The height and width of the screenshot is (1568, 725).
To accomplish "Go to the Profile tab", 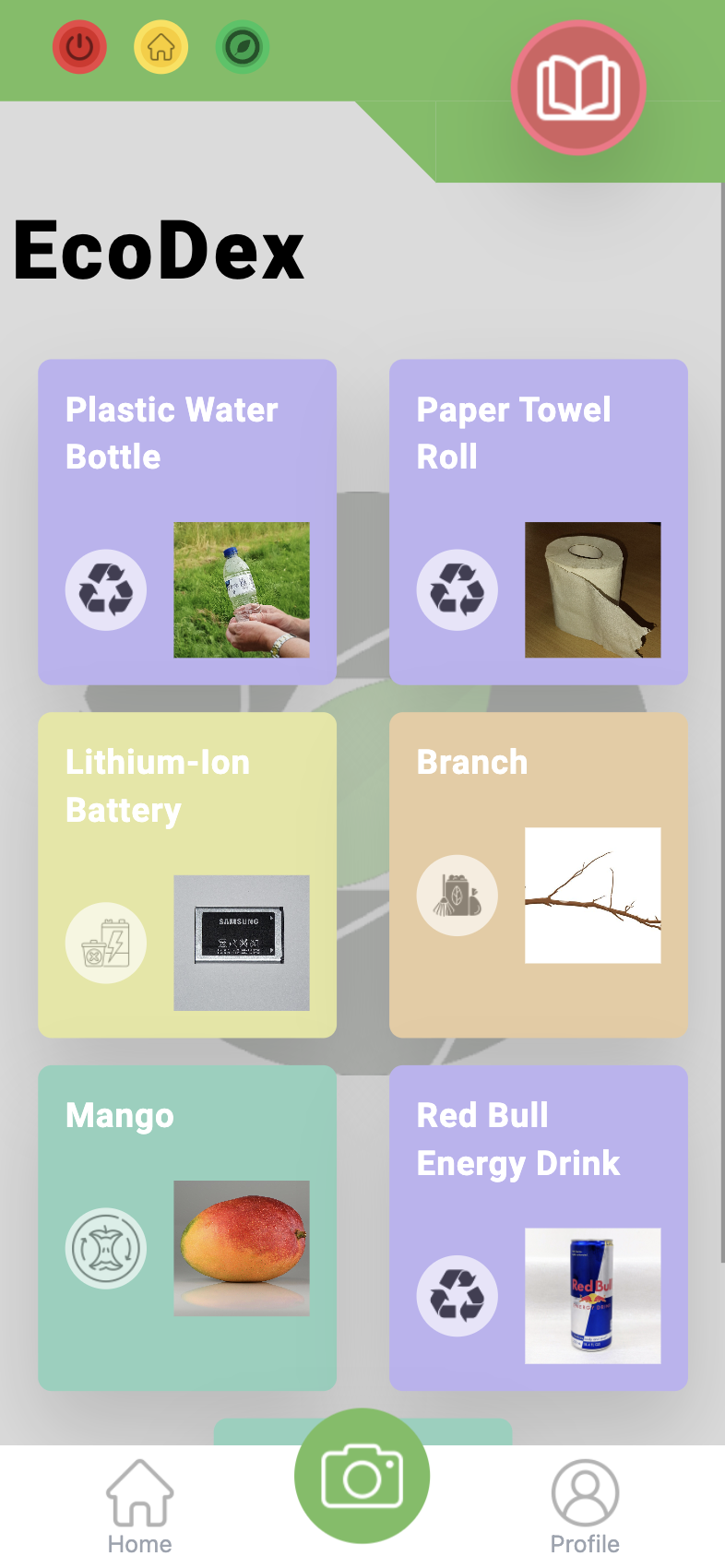I will 585,1505.
